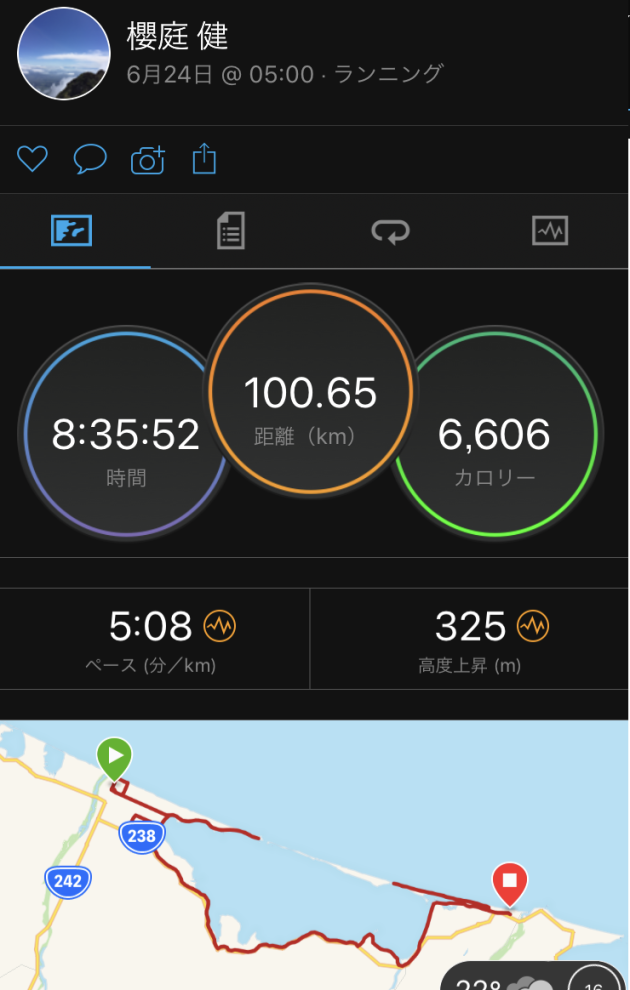Share this activity
The height and width of the screenshot is (990, 630).
(x=204, y=159)
